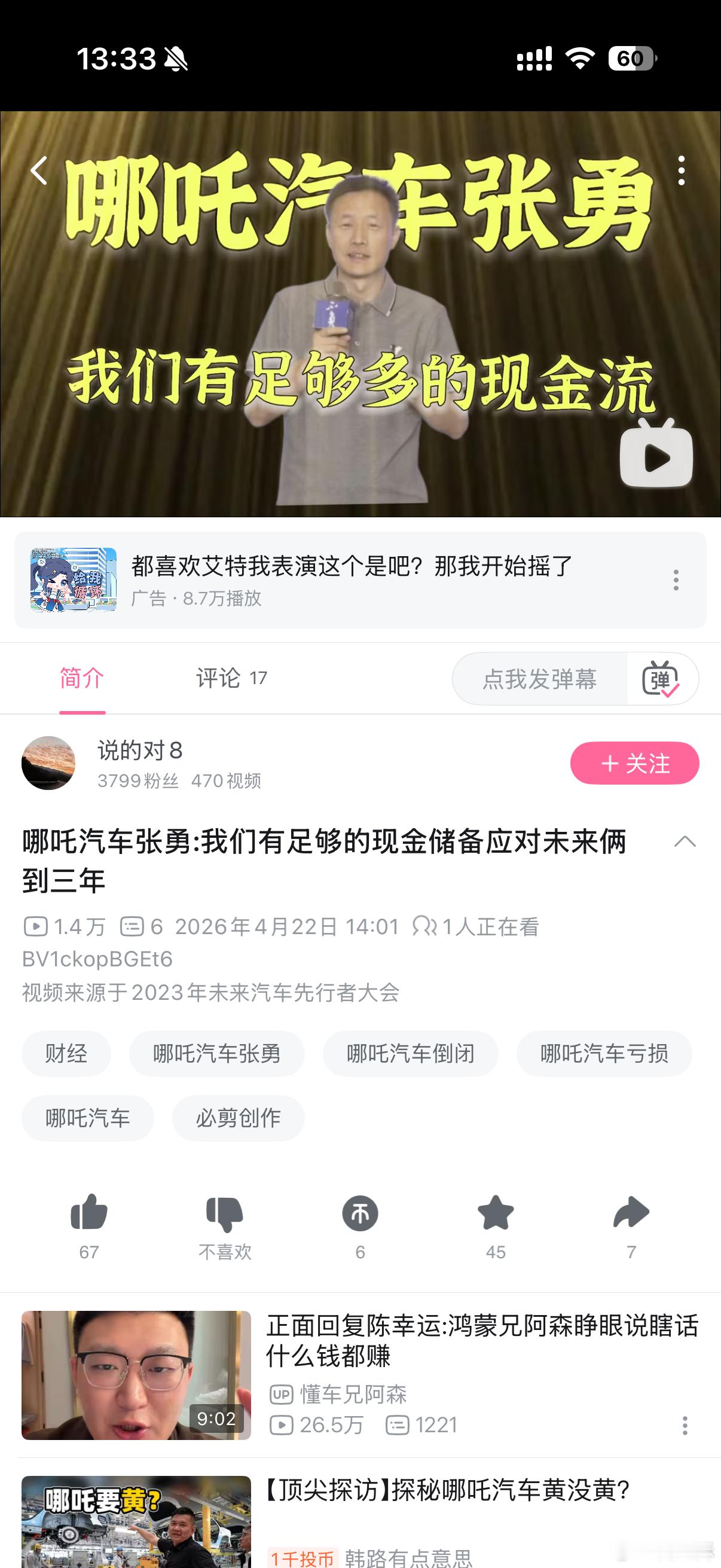Open the three-dot menu on the ad

[x=676, y=581]
